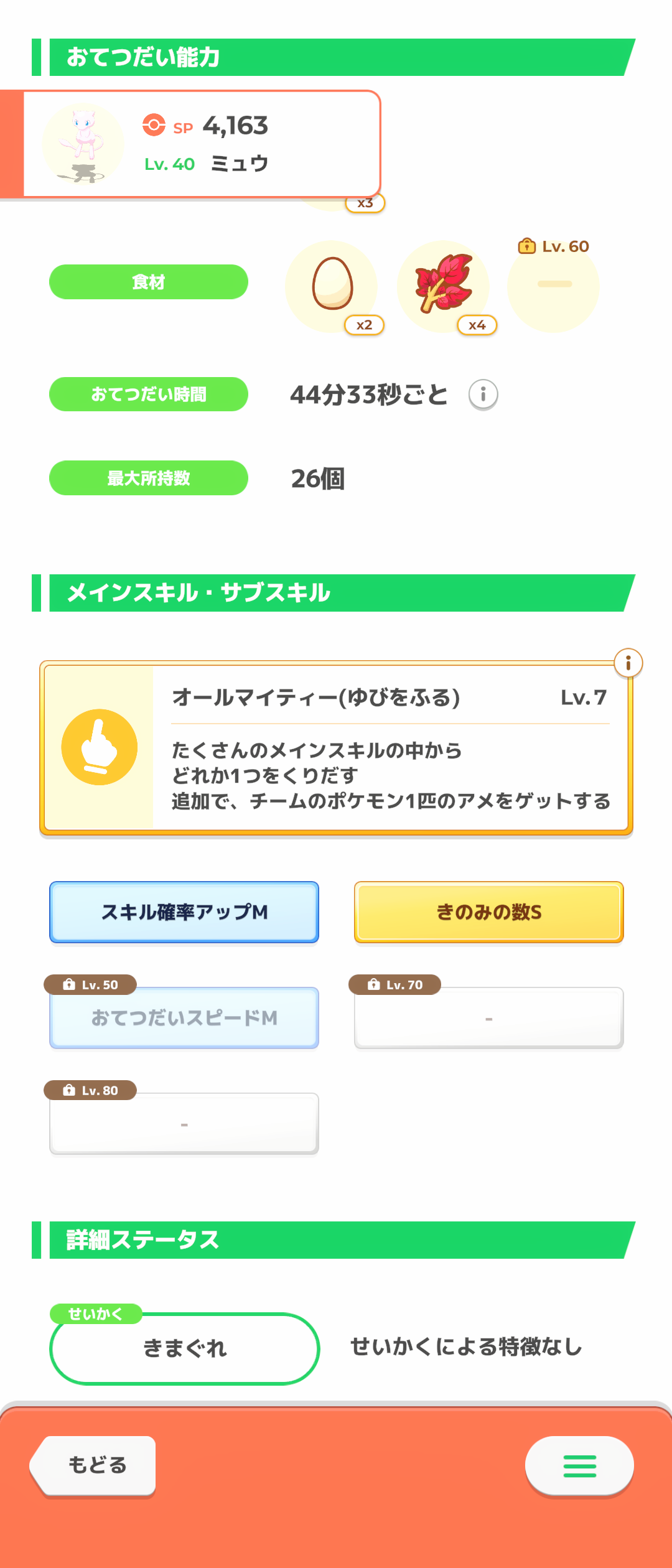
Task: Open main skill info icon
Action: (x=628, y=663)
